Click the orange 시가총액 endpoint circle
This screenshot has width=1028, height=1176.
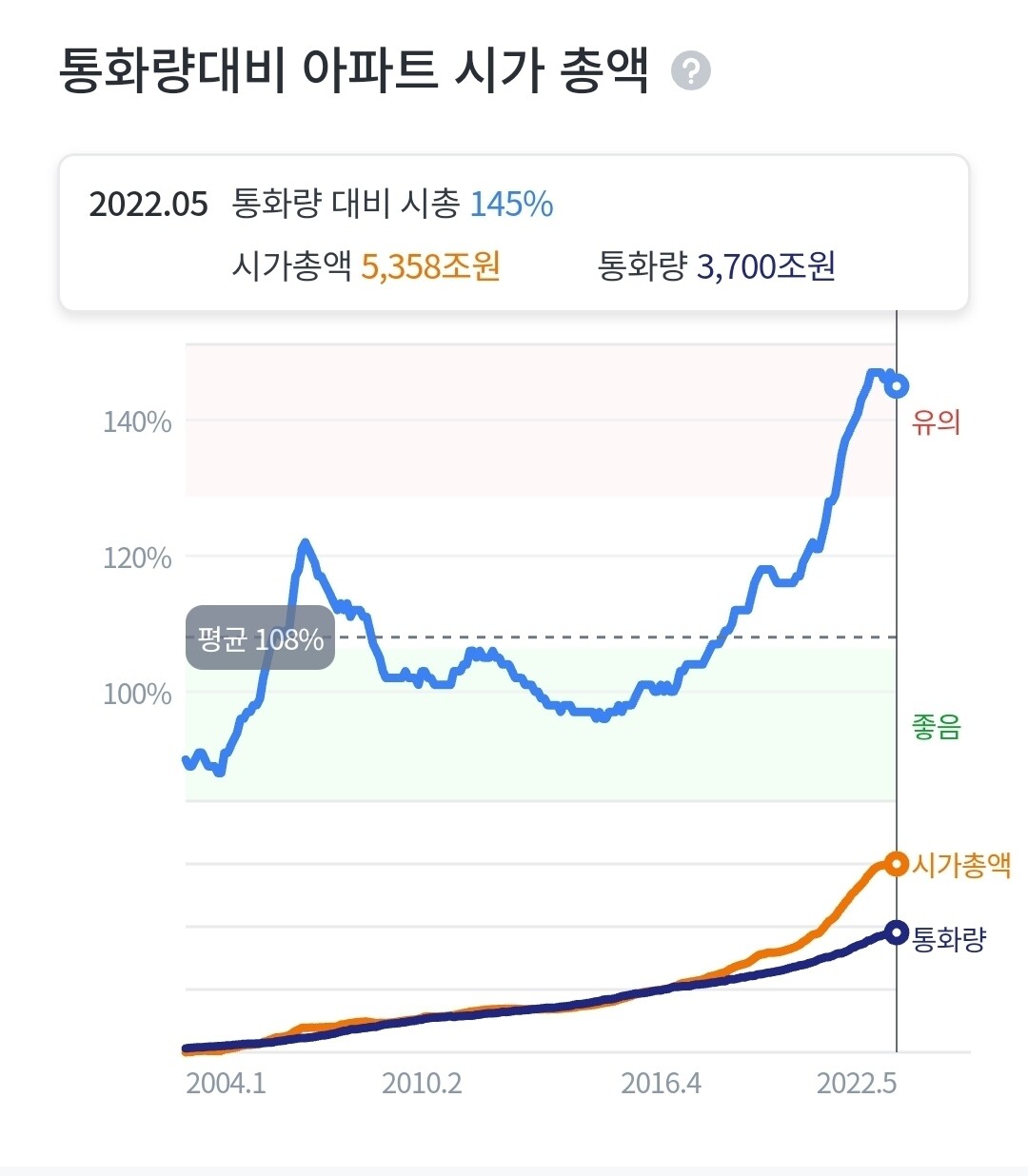[x=896, y=864]
